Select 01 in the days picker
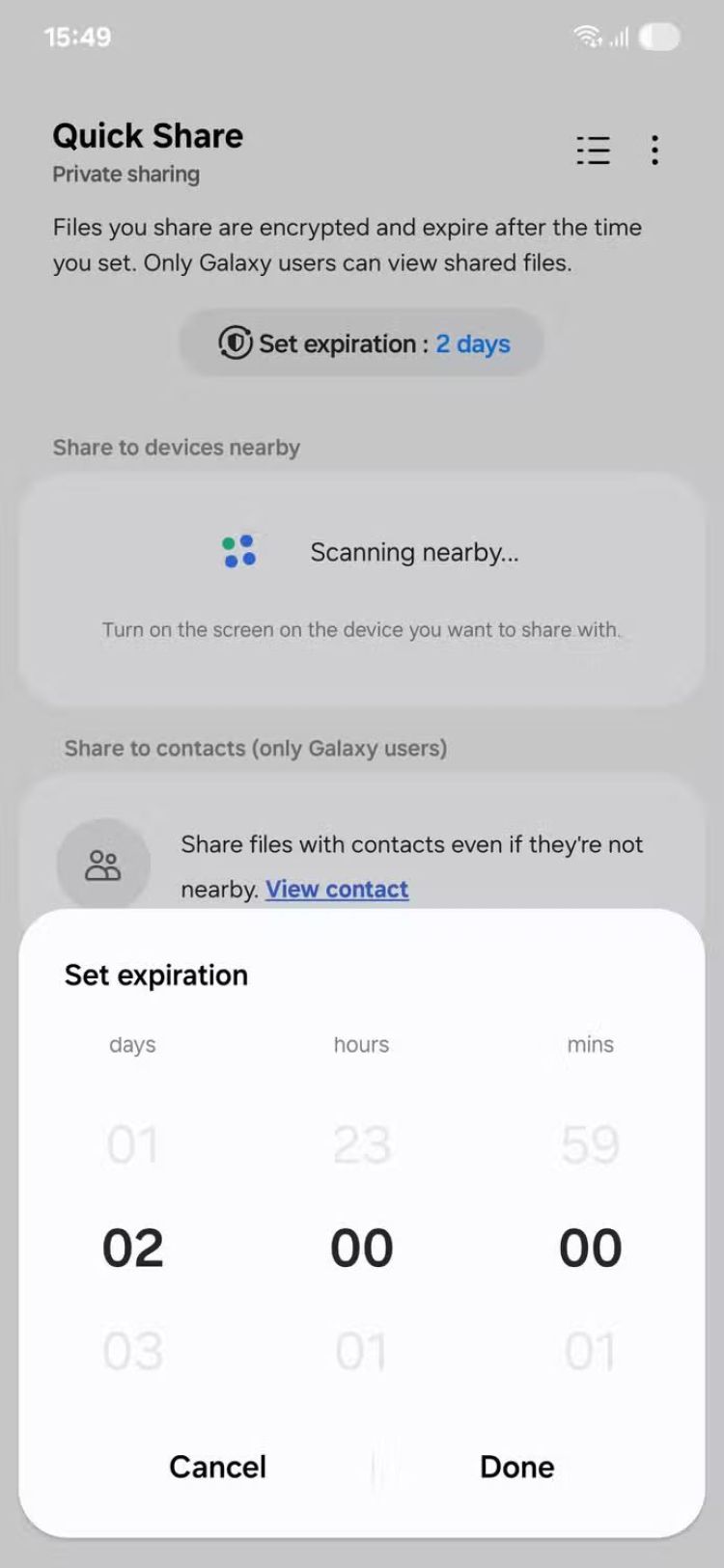This screenshot has height=1568, width=724. [132, 1145]
